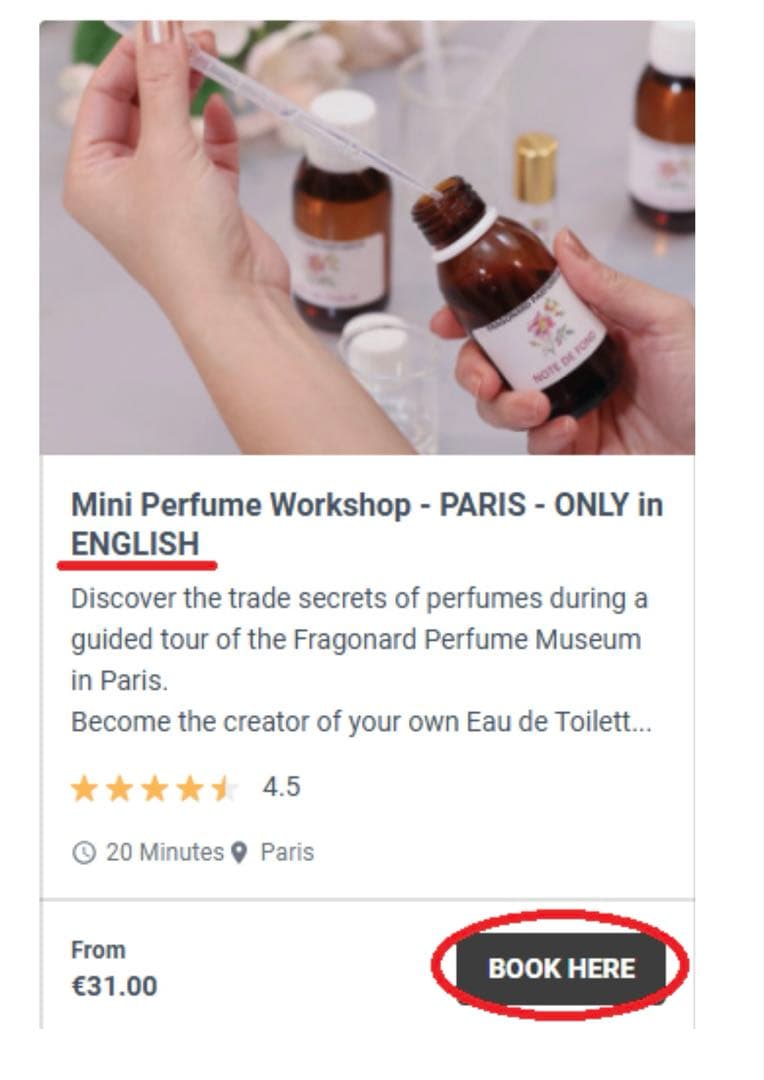Open the Mini Perfume Workshop card image
The width and height of the screenshot is (764, 1080).
(x=367, y=238)
